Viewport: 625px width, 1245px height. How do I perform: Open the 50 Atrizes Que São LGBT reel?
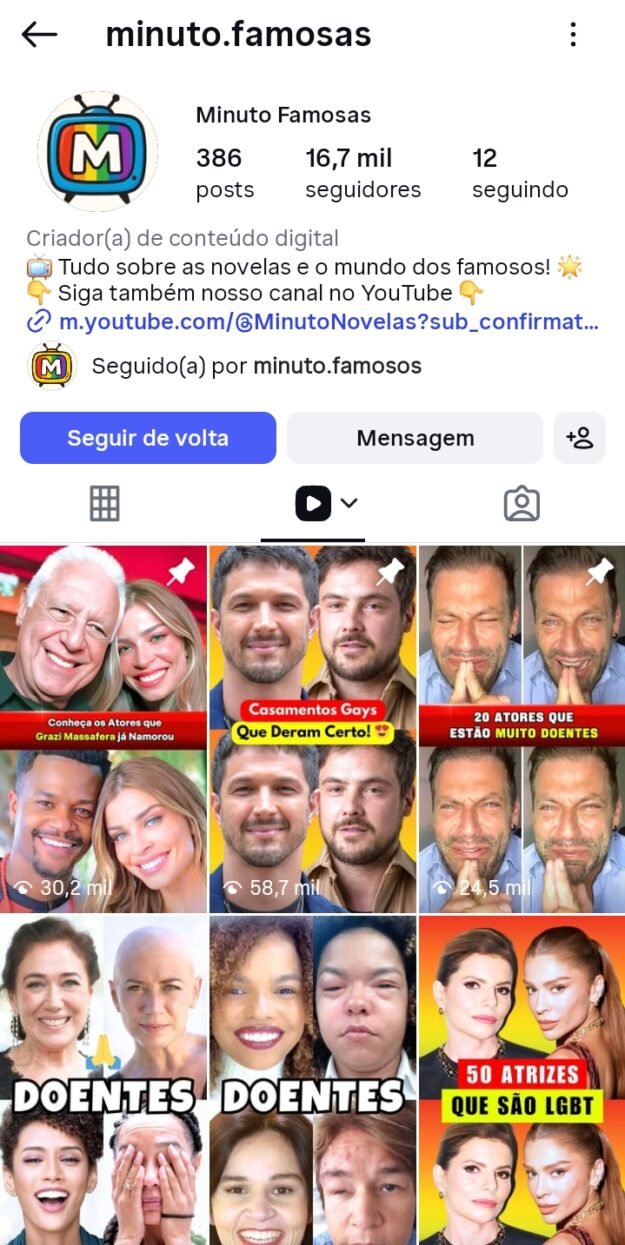point(522,1080)
